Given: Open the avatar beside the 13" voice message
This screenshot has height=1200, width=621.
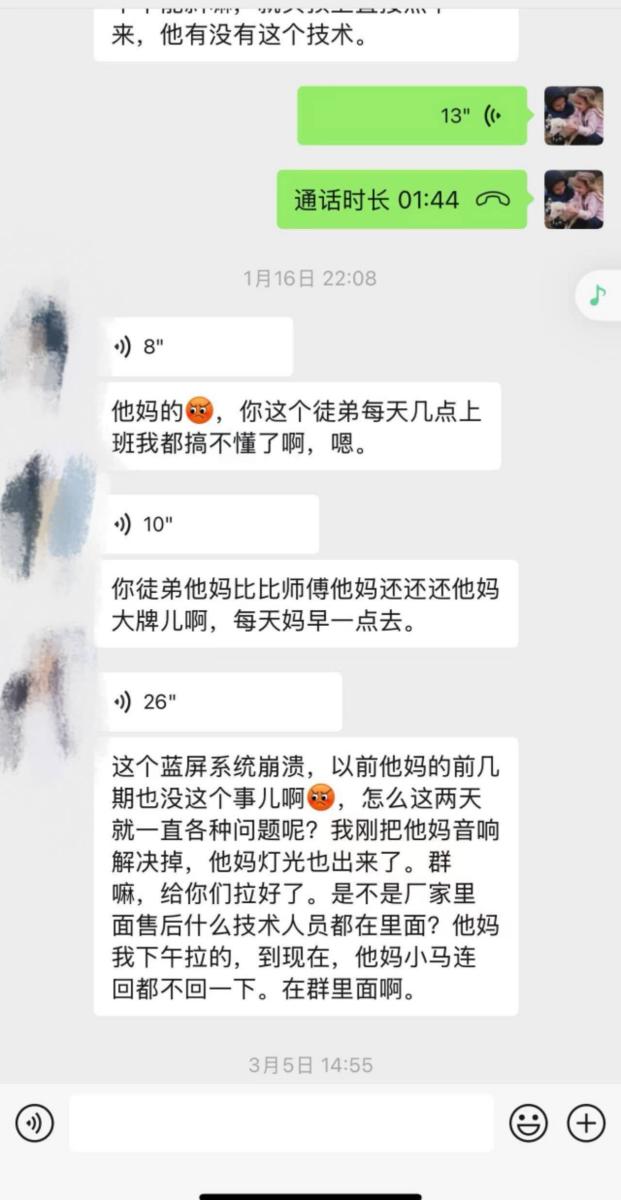Looking at the screenshot, I should [573, 116].
